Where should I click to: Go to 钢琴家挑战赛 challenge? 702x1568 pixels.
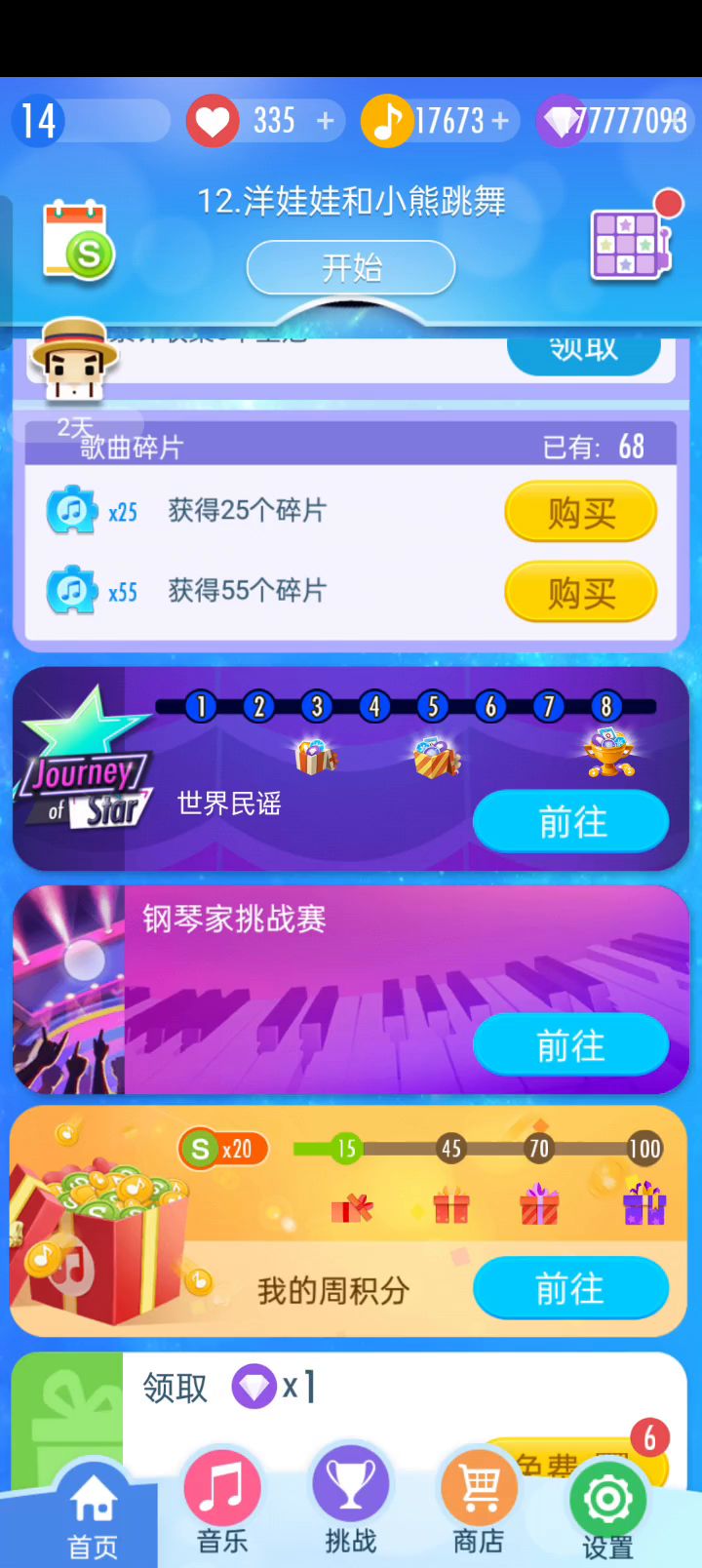tap(571, 1045)
